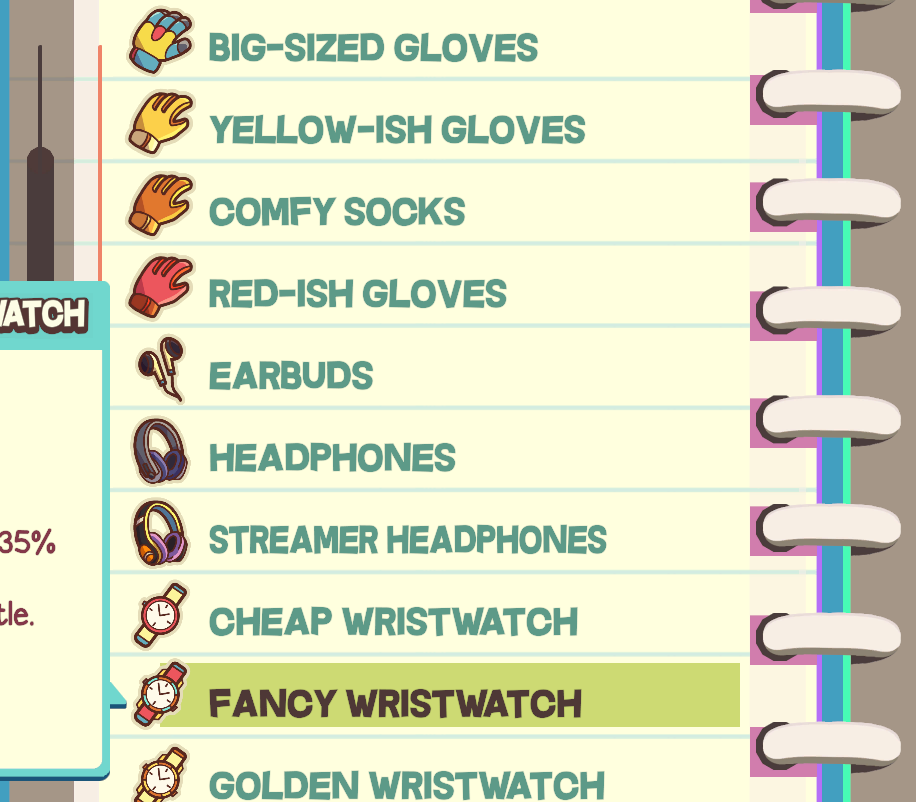Select Big-Sized Gloves from the list
The width and height of the screenshot is (916, 802).
(x=372, y=48)
